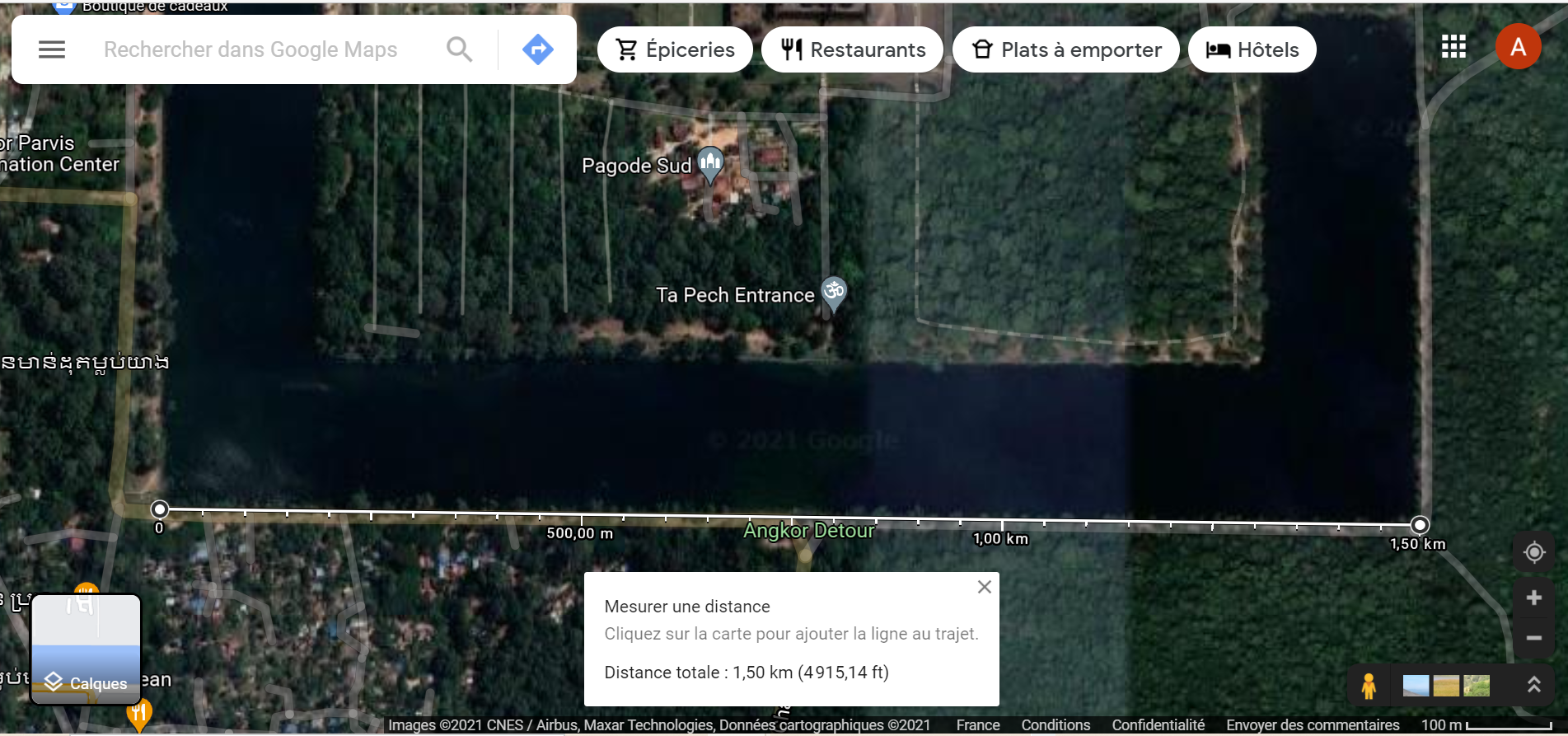
Task: Activate the Street View pegman
Action: click(1369, 686)
